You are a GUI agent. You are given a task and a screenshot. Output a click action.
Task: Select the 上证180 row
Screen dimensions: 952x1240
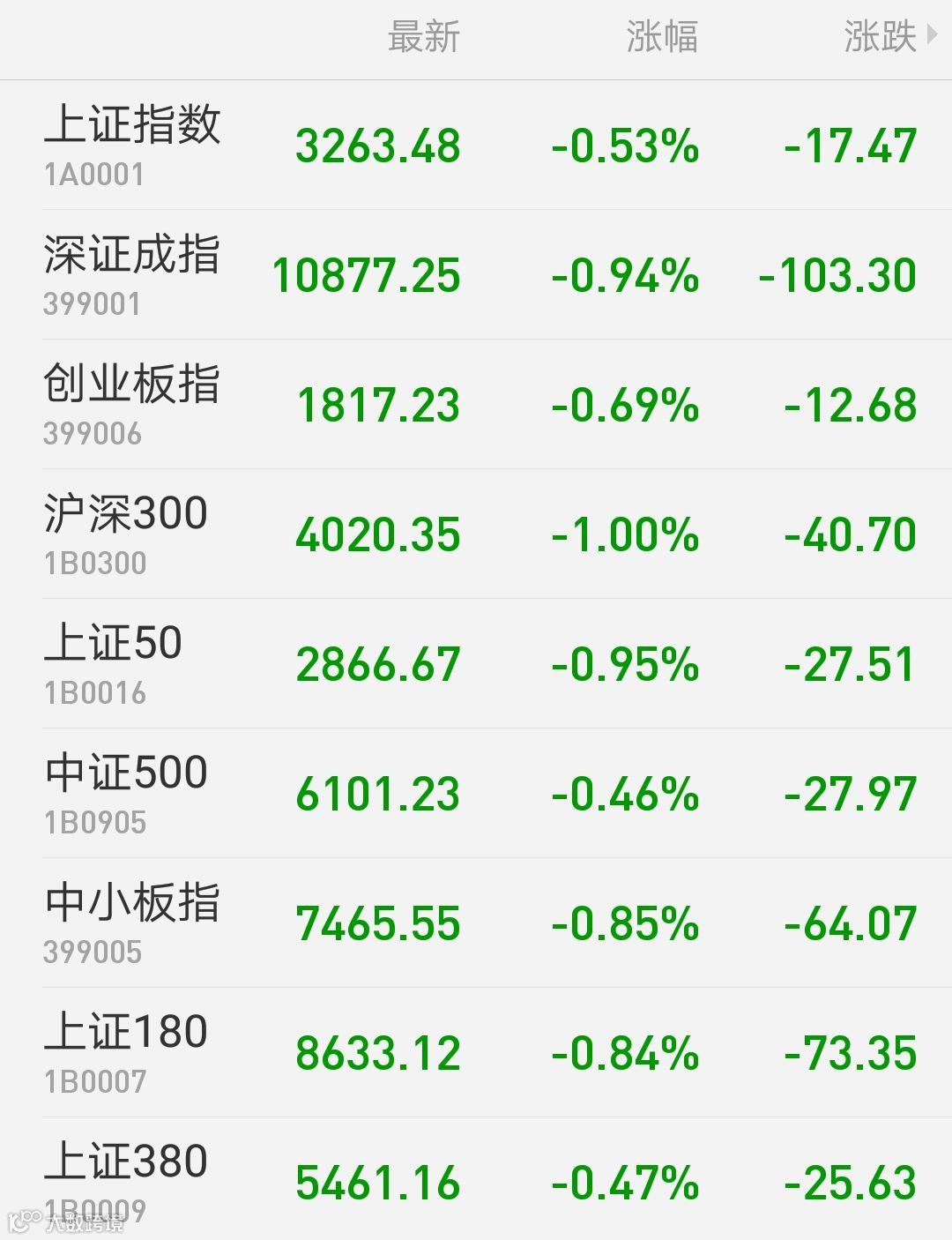[476, 1053]
